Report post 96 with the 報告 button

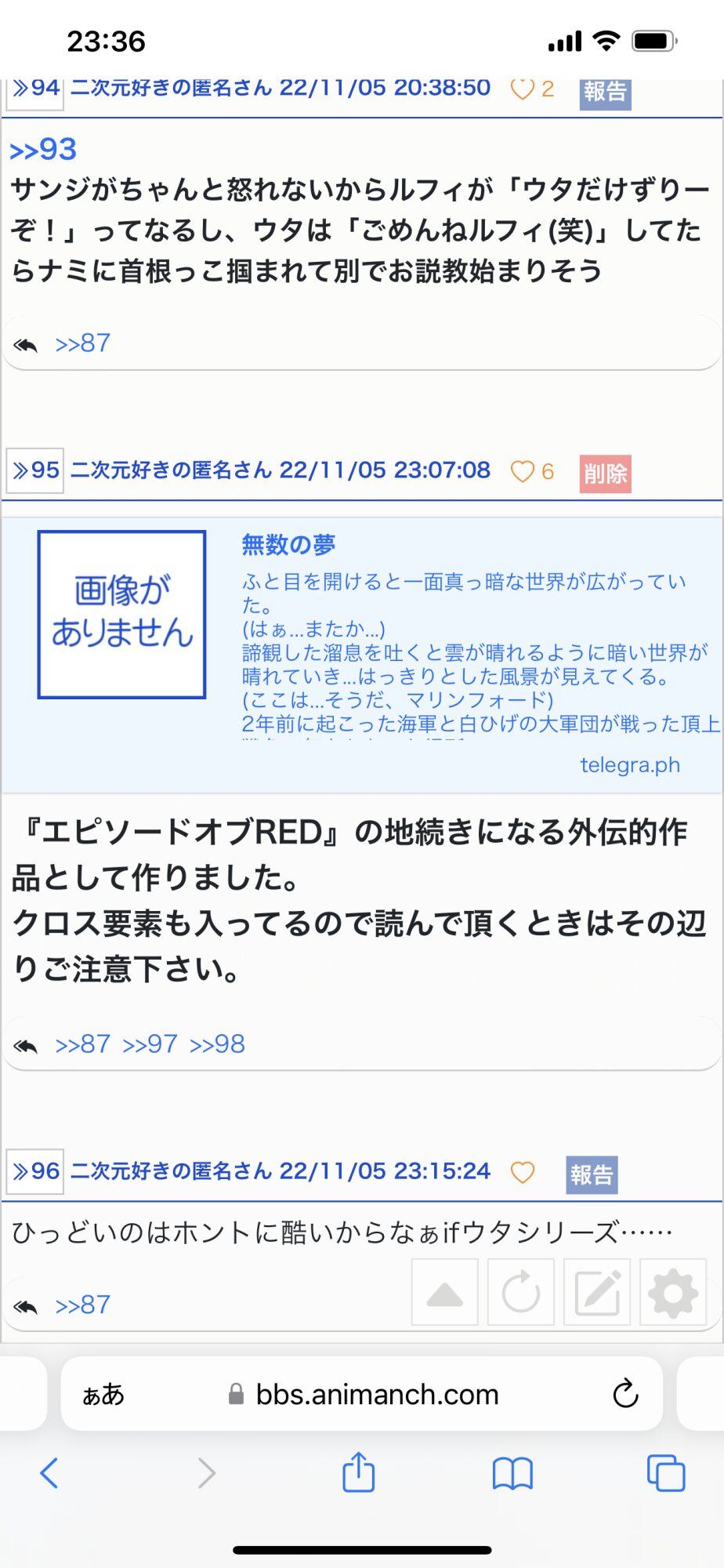592,1174
